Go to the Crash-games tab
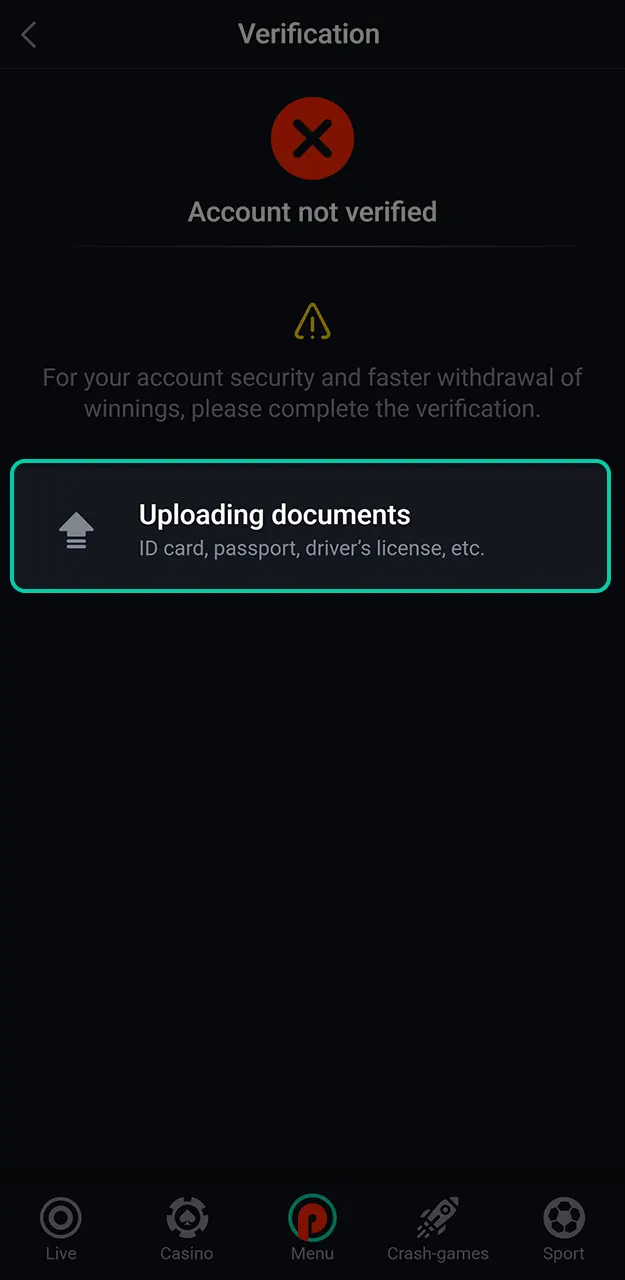Image resolution: width=625 pixels, height=1280 pixels. click(438, 1230)
